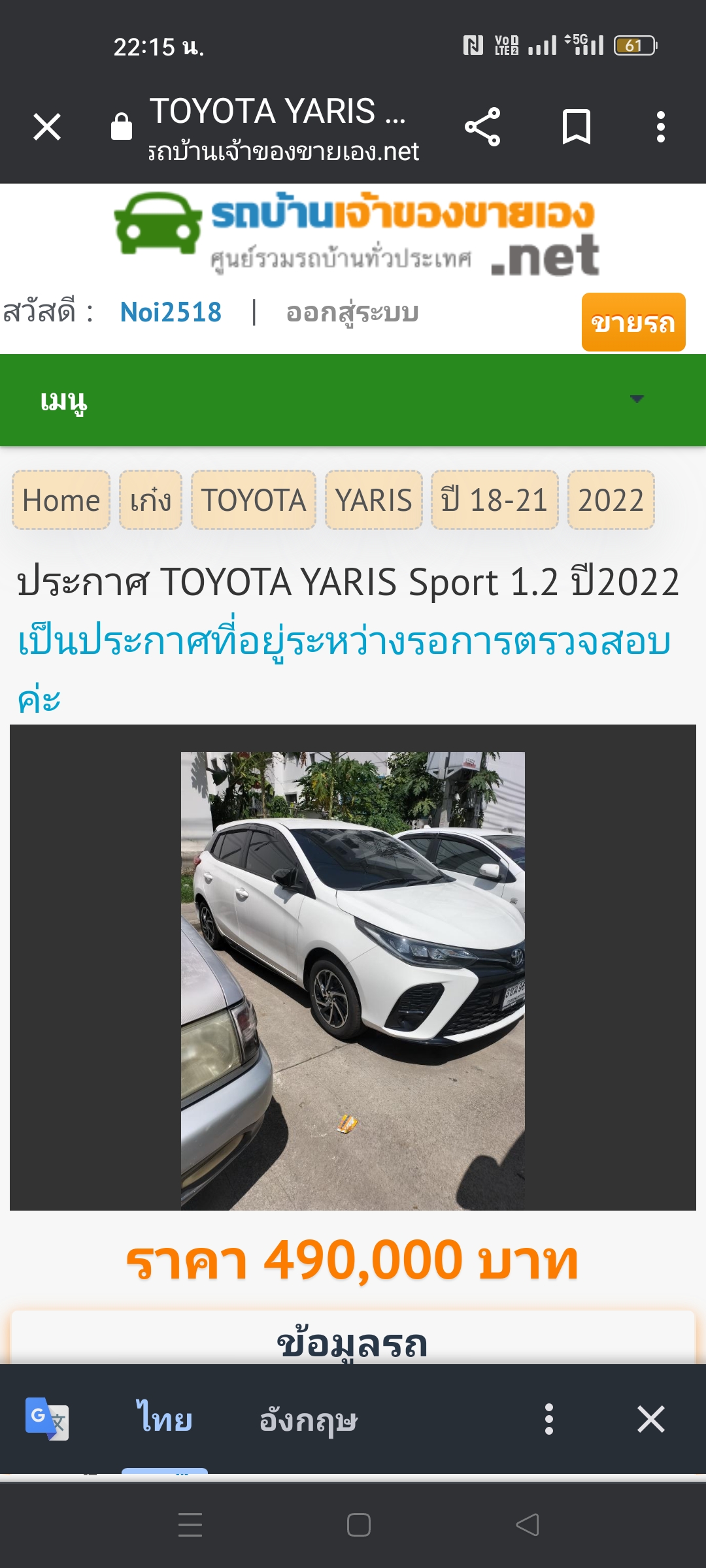
Task: Select the 2022 breadcrumb
Action: 611,500
